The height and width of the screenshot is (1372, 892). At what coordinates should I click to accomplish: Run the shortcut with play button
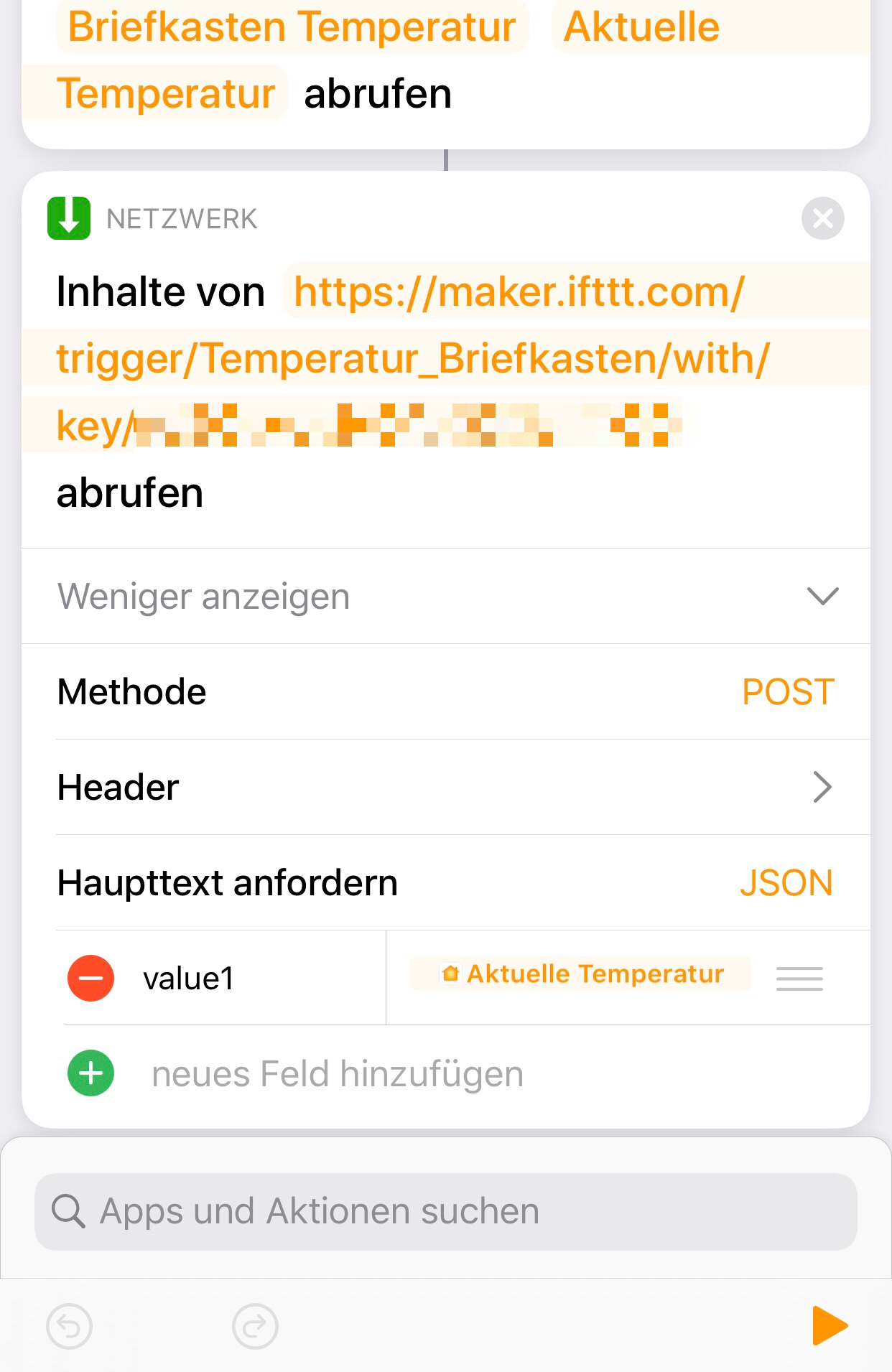pos(830,1325)
